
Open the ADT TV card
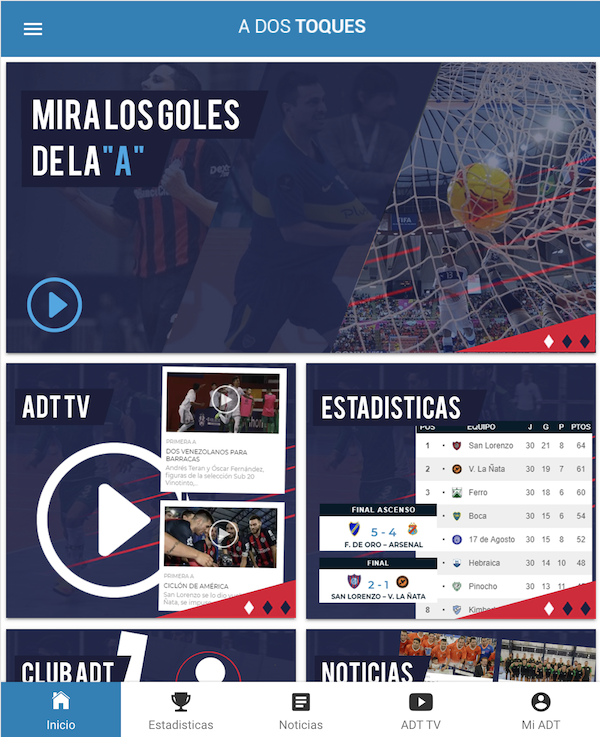point(150,490)
